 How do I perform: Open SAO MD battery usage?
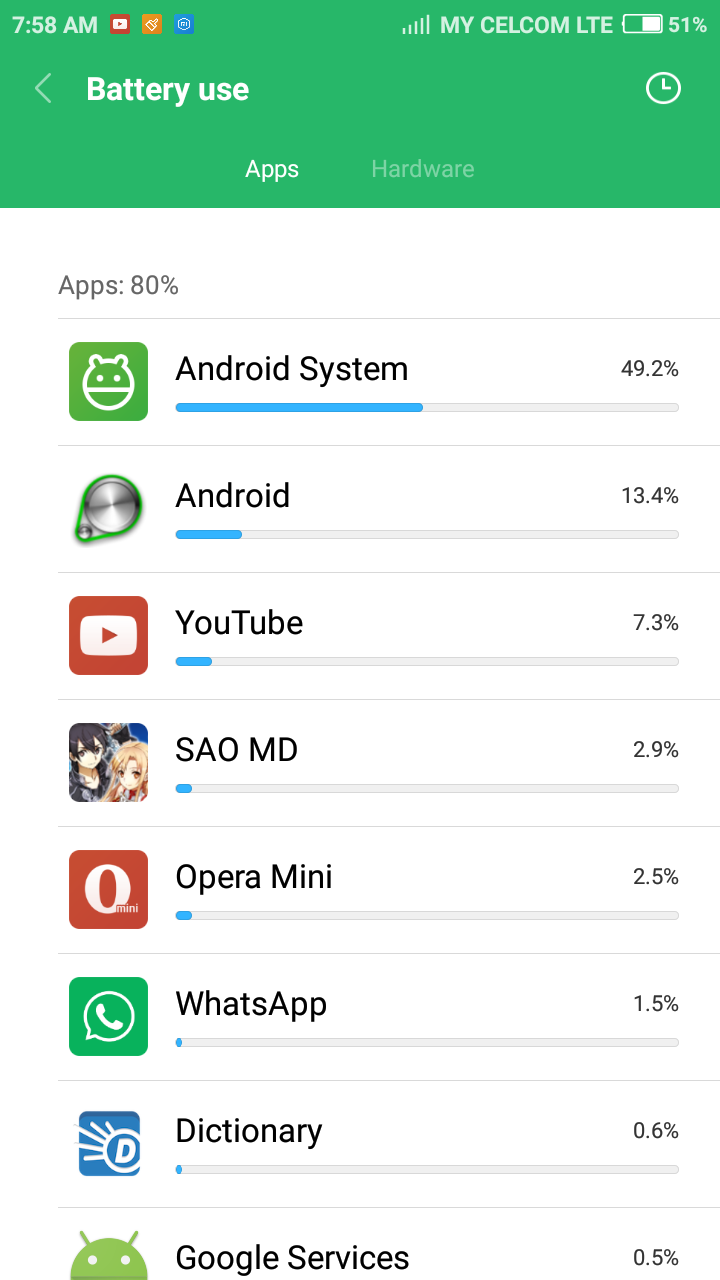(x=389, y=763)
